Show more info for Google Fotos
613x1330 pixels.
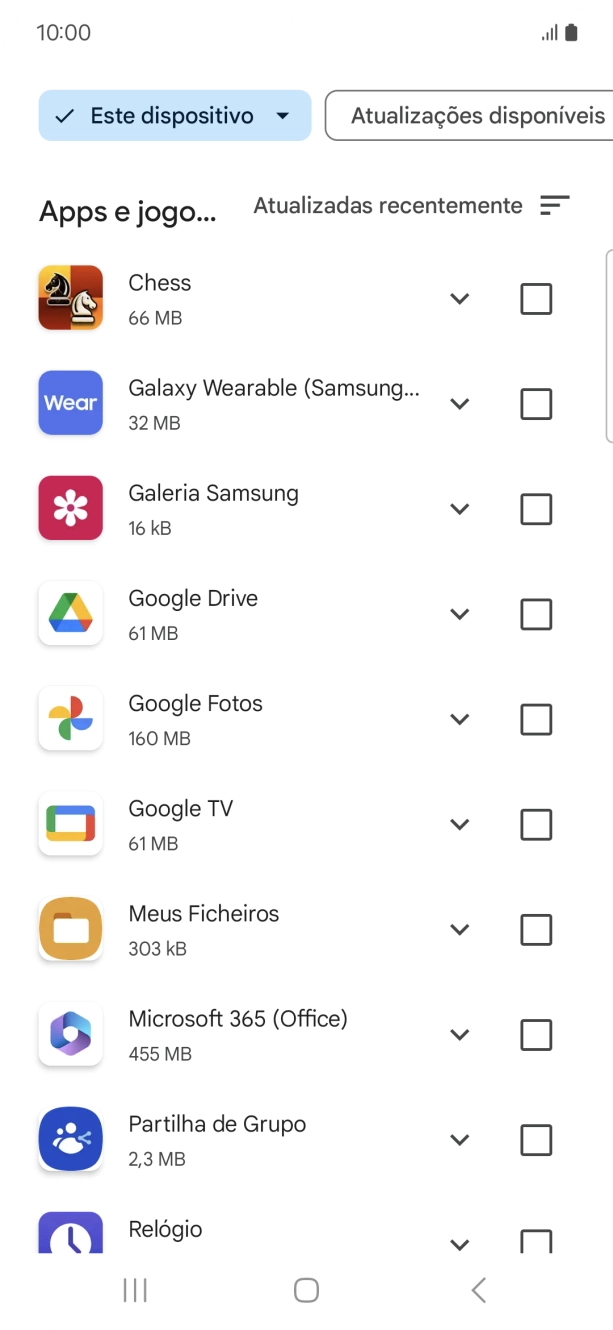click(460, 719)
